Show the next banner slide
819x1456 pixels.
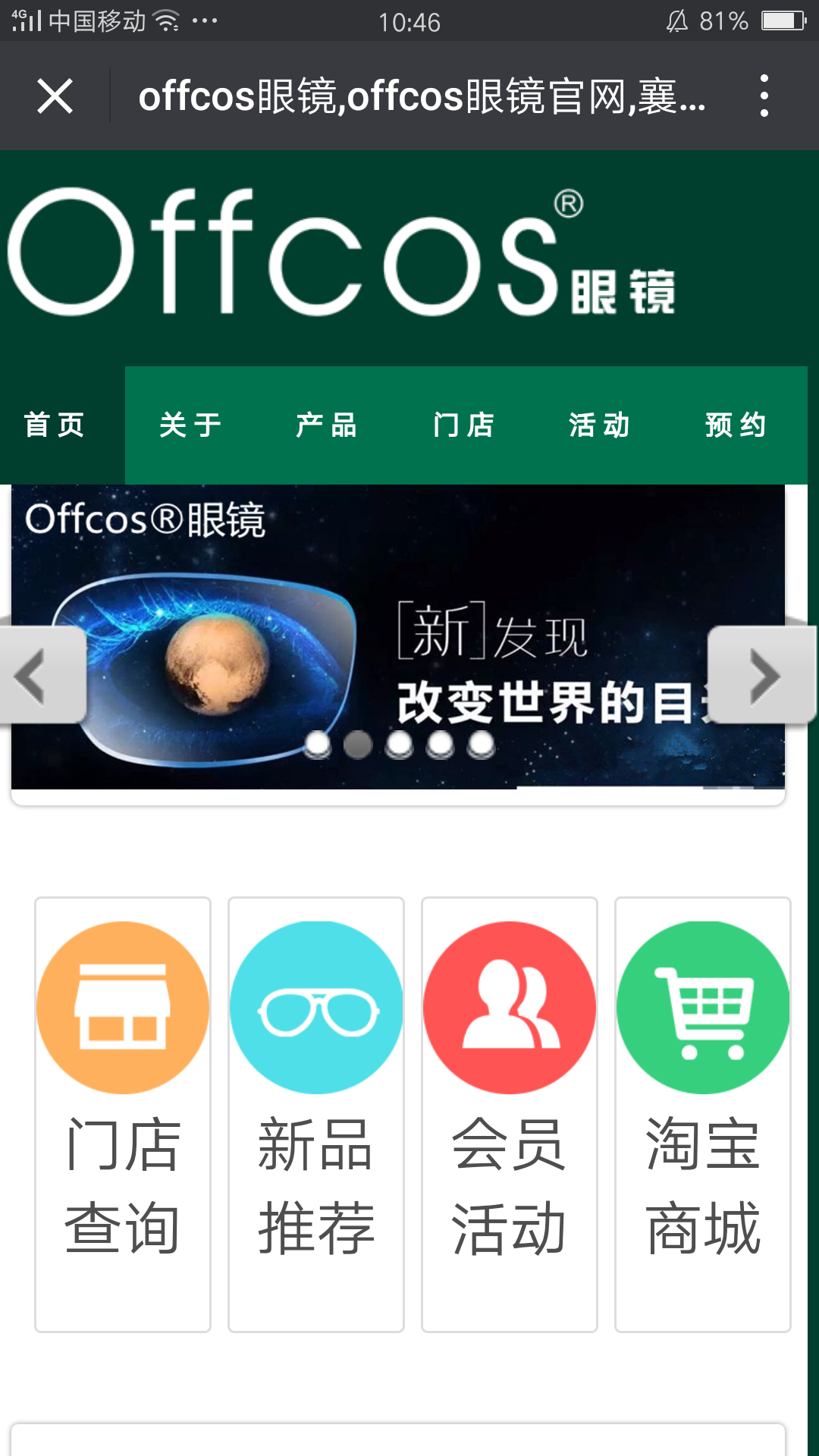point(761,674)
